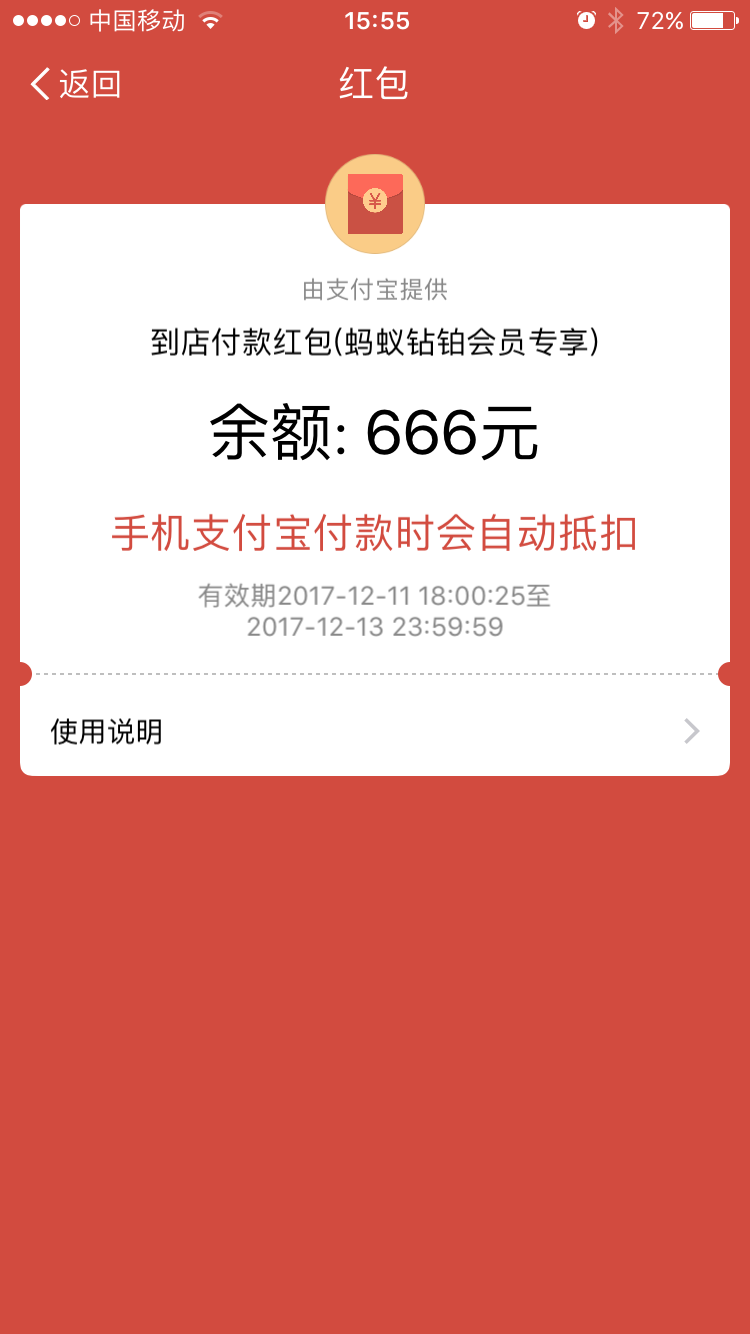Tap the red auto-deduction notice text

(x=374, y=535)
